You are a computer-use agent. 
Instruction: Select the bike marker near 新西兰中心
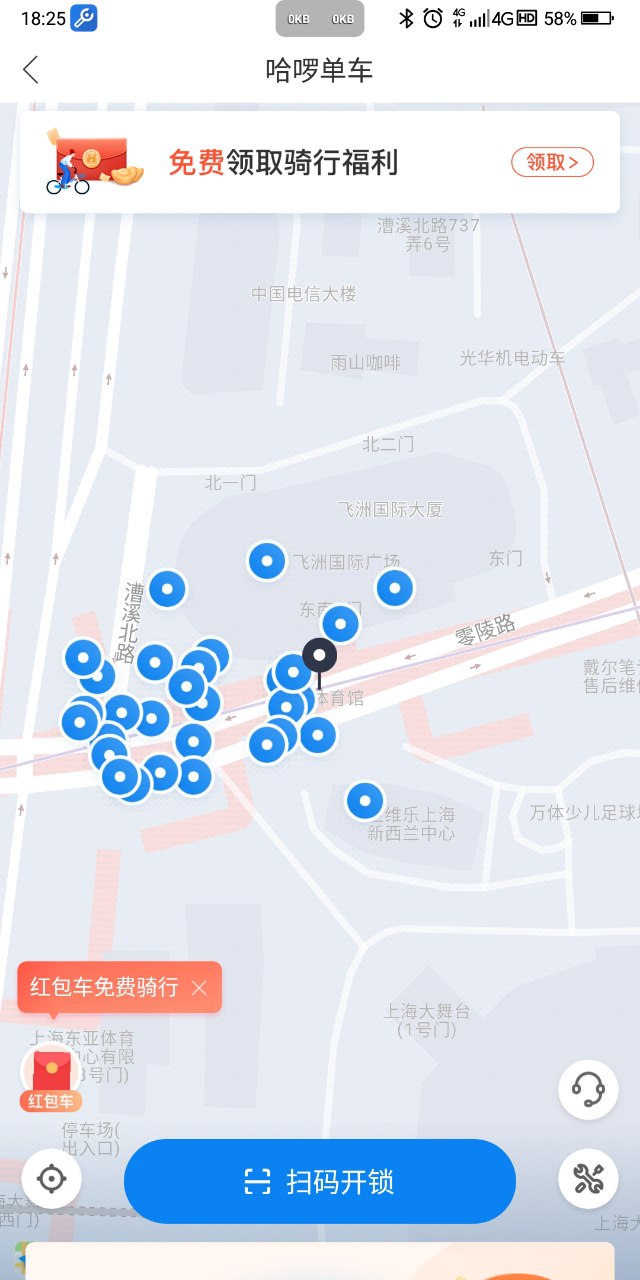click(365, 801)
